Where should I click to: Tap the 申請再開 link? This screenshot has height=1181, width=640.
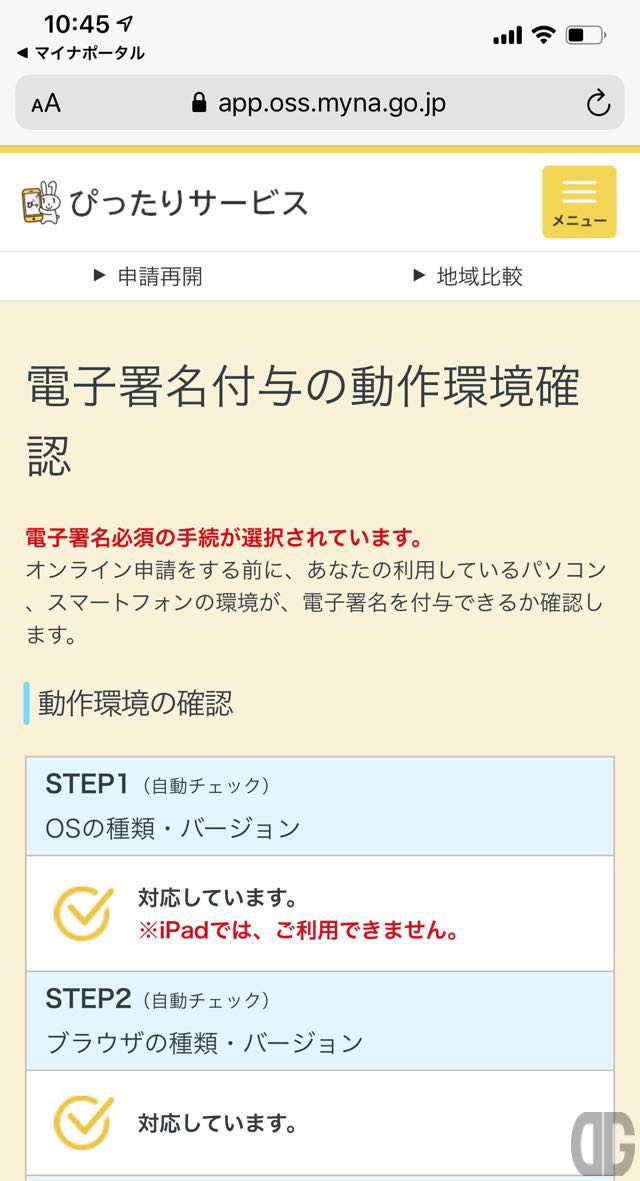[148, 277]
